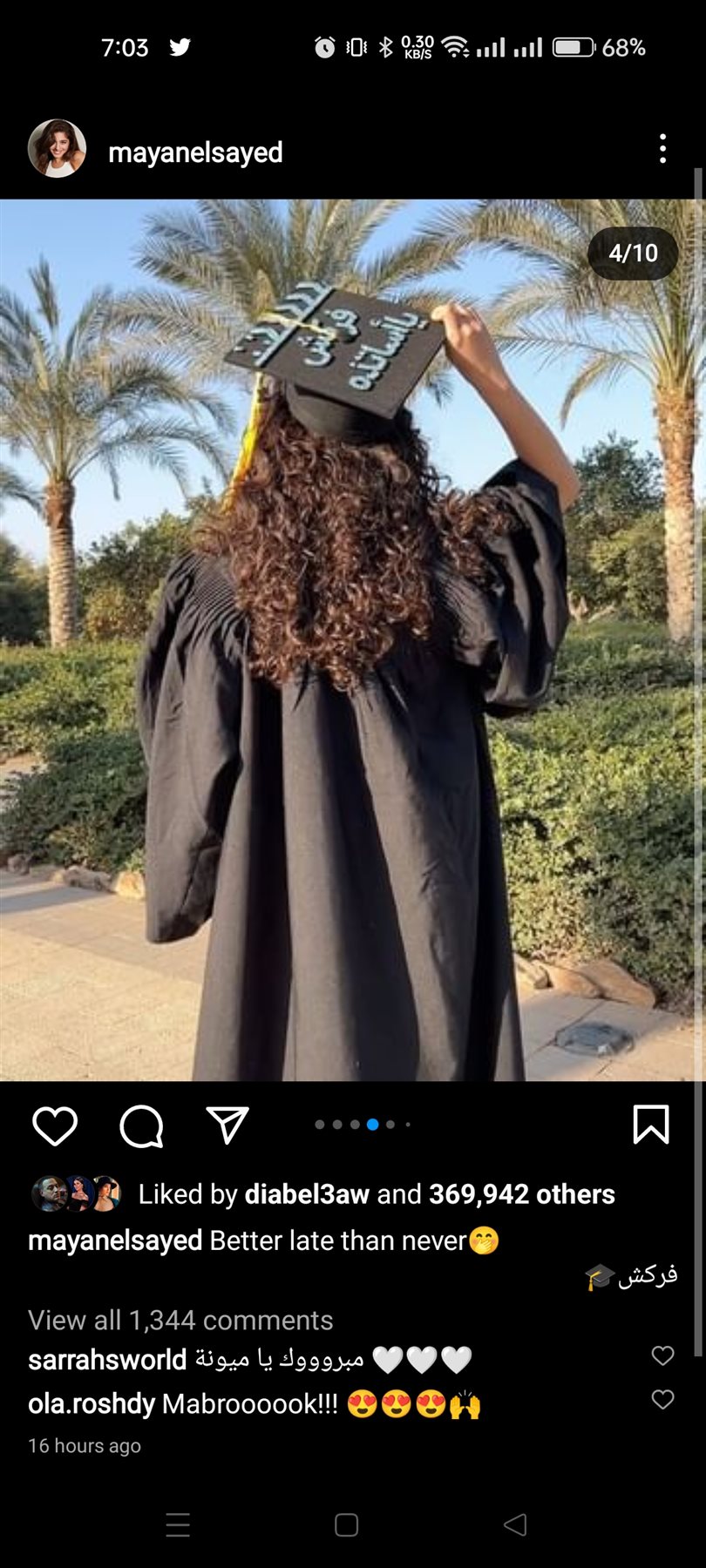Open the mayanelsayed username in header

[195, 152]
